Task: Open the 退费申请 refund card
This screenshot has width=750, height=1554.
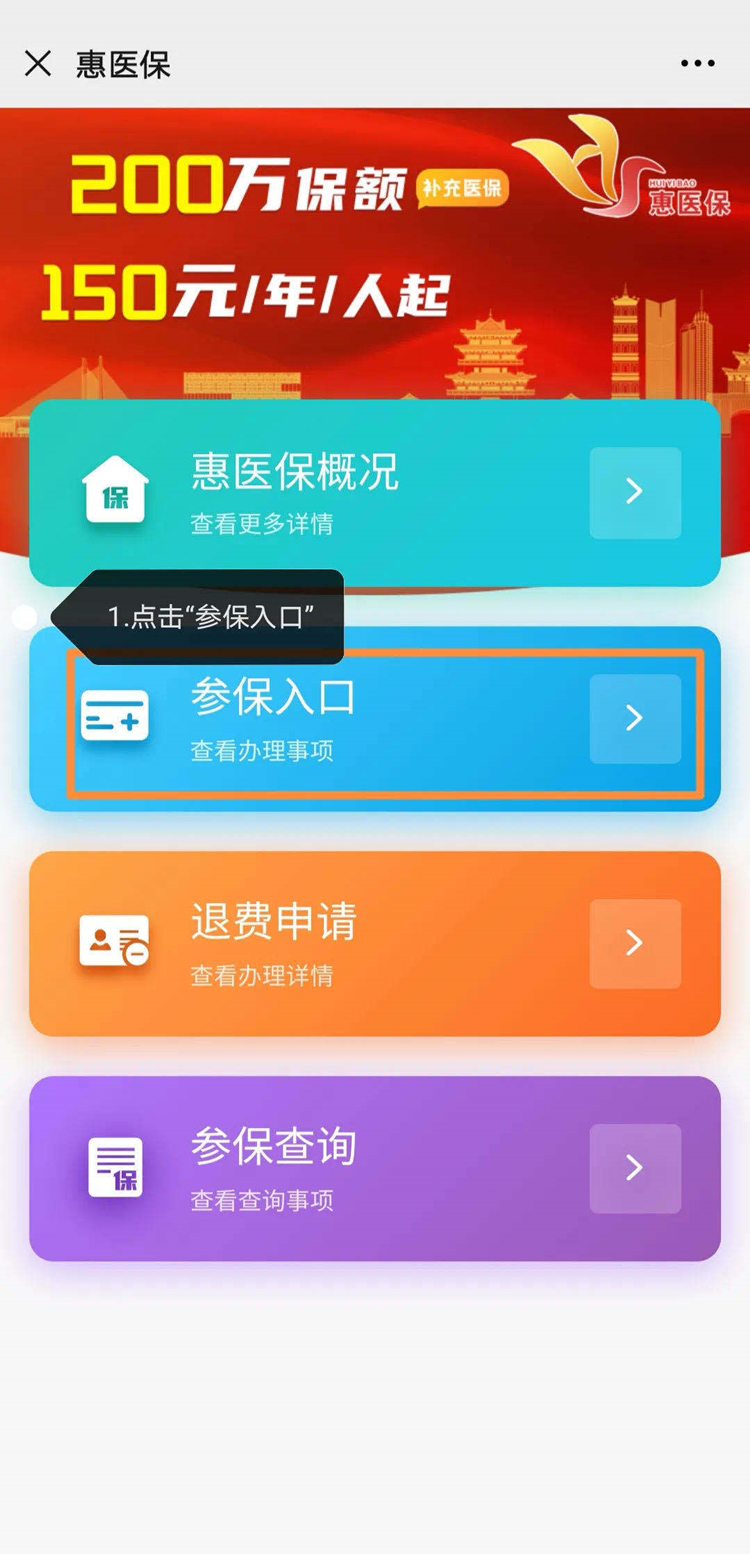Action: [x=375, y=943]
